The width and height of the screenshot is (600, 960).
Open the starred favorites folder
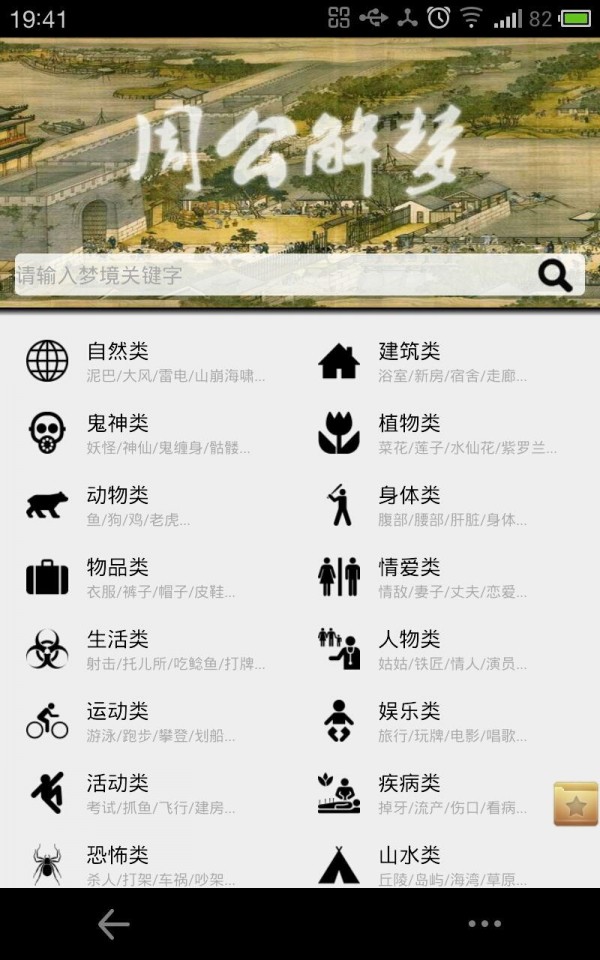pyautogui.click(x=575, y=804)
